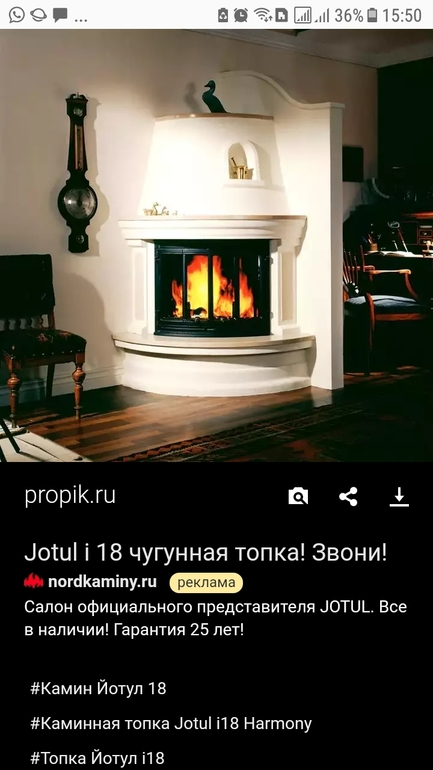Open the Jotul i 18 ad headline
This screenshot has width=433, height=770.
point(206,554)
